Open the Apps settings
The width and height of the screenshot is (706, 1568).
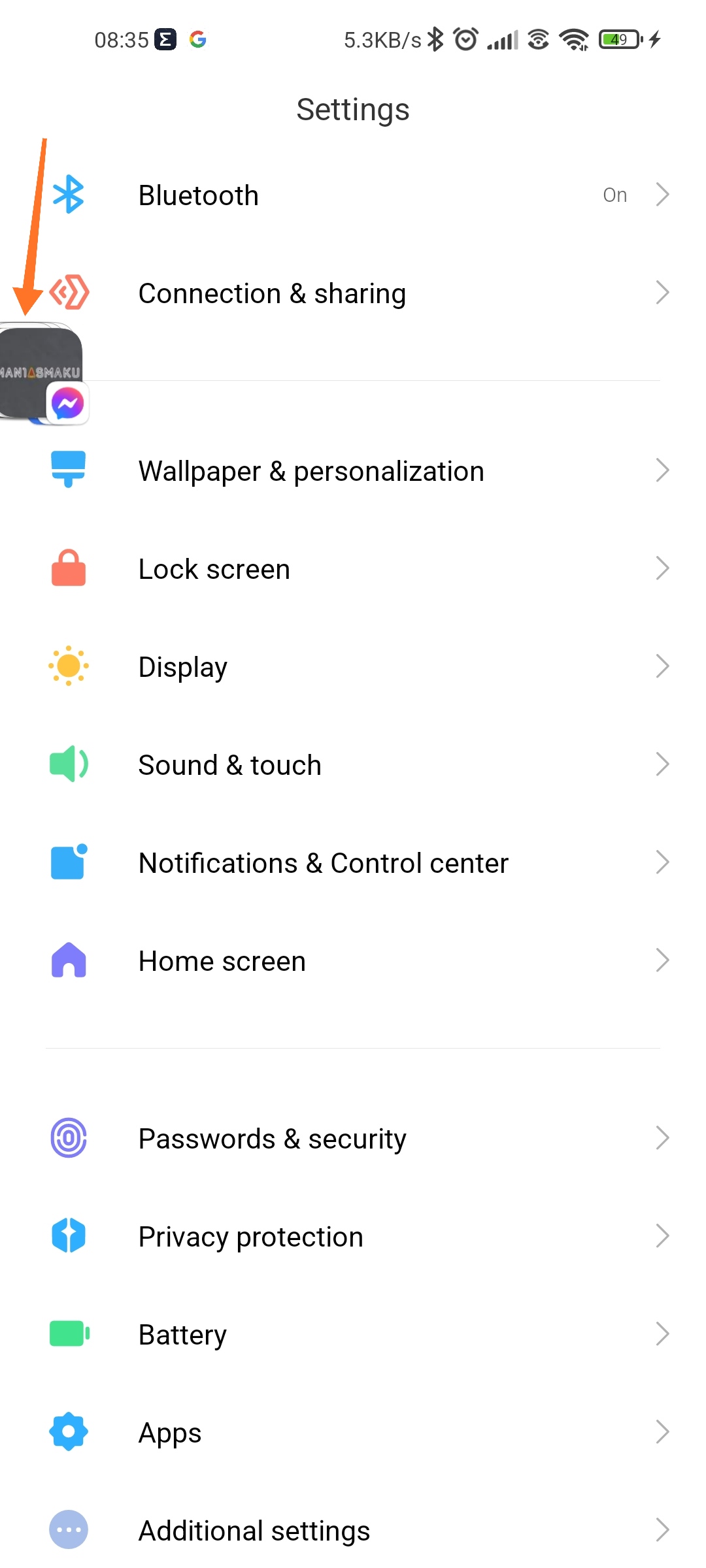click(x=353, y=1433)
